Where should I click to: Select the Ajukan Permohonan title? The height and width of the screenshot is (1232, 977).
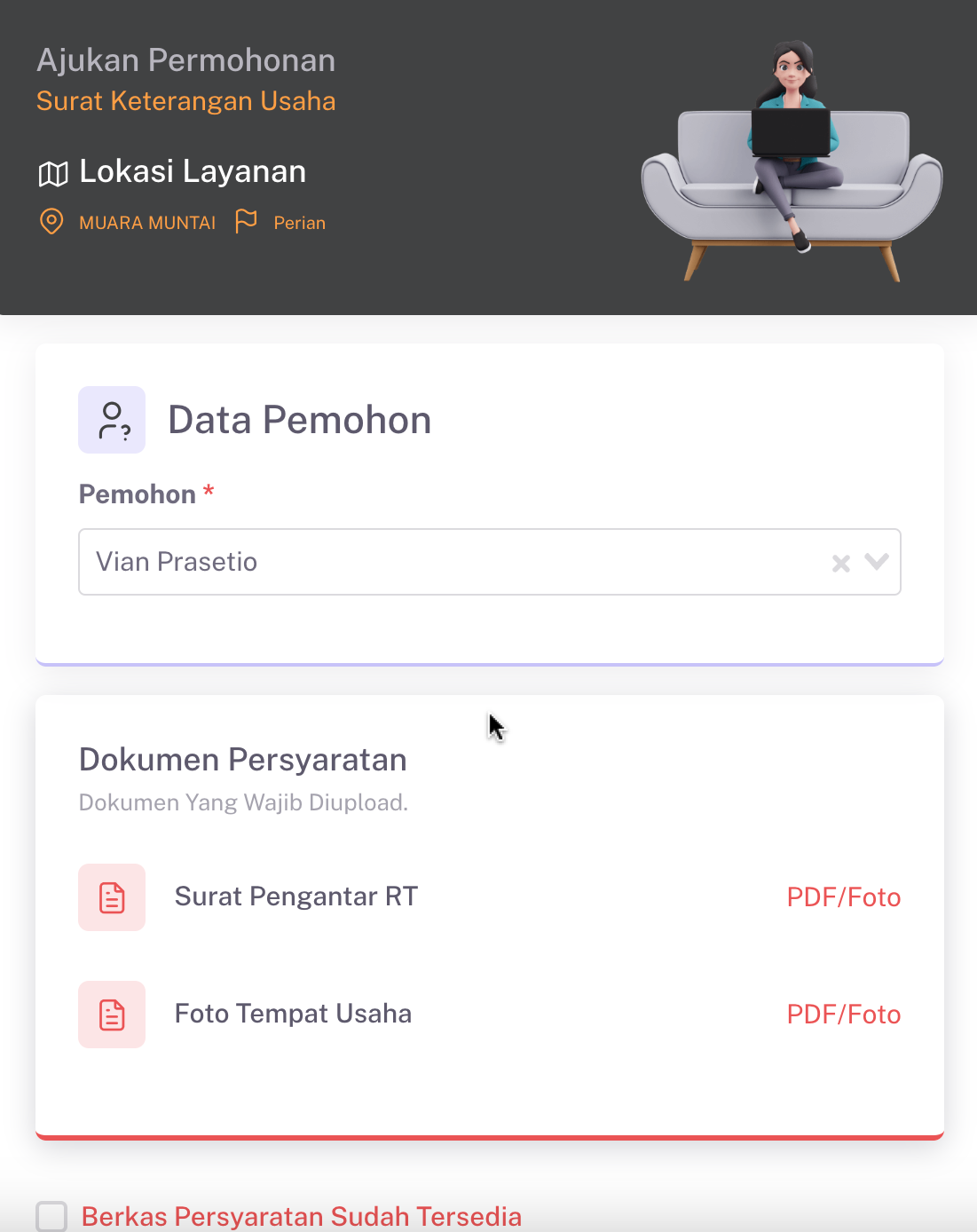[185, 59]
